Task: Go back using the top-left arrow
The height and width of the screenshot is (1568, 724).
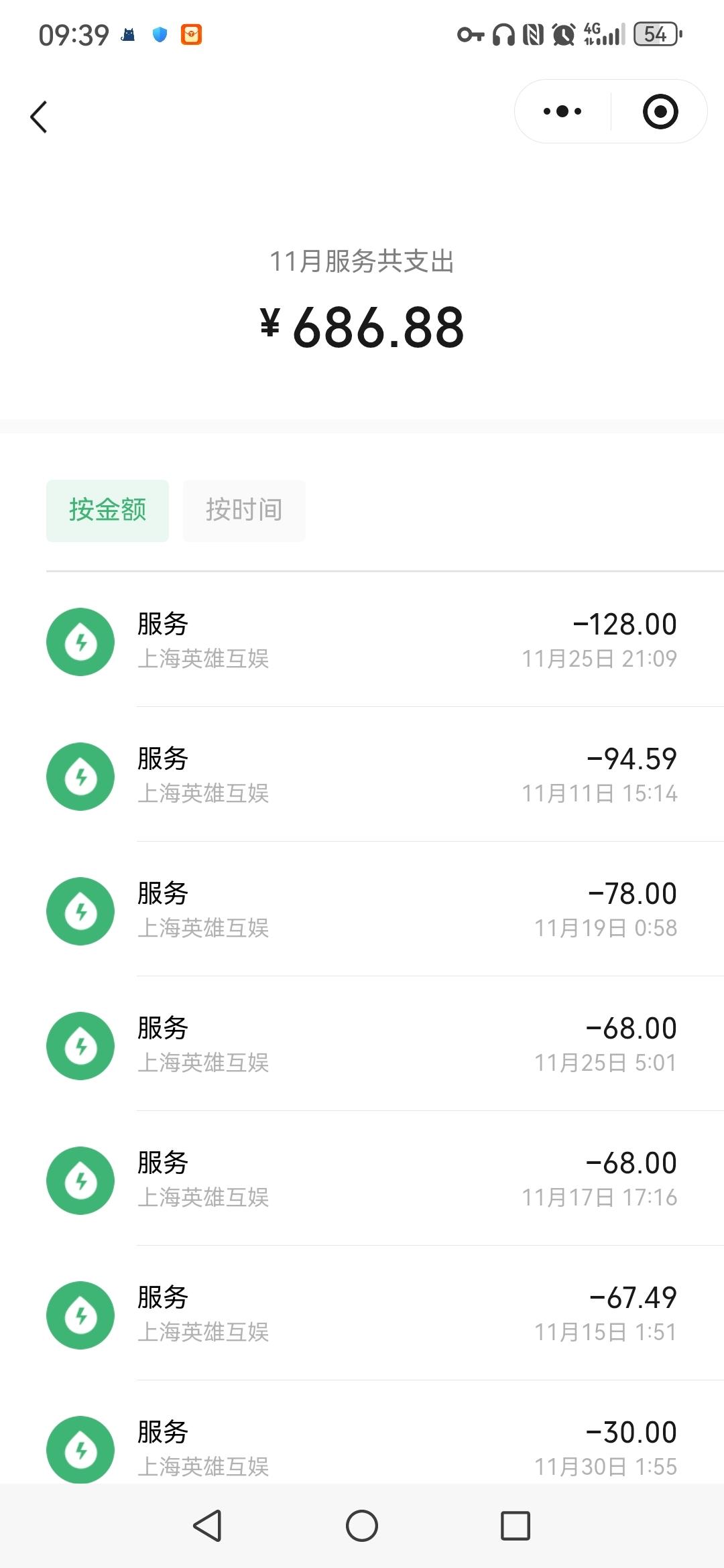Action: click(x=39, y=117)
